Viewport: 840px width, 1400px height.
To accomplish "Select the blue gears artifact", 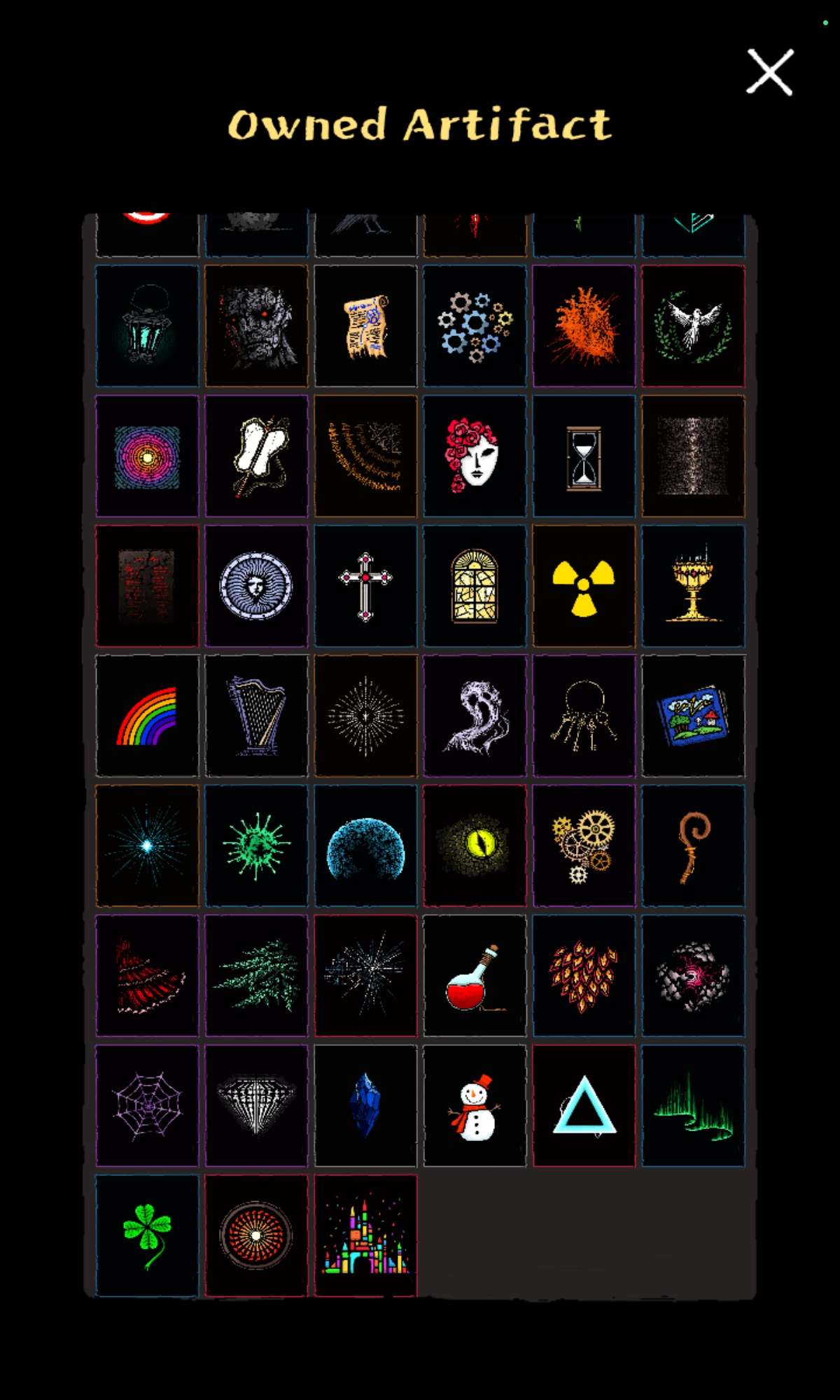I will click(475, 325).
